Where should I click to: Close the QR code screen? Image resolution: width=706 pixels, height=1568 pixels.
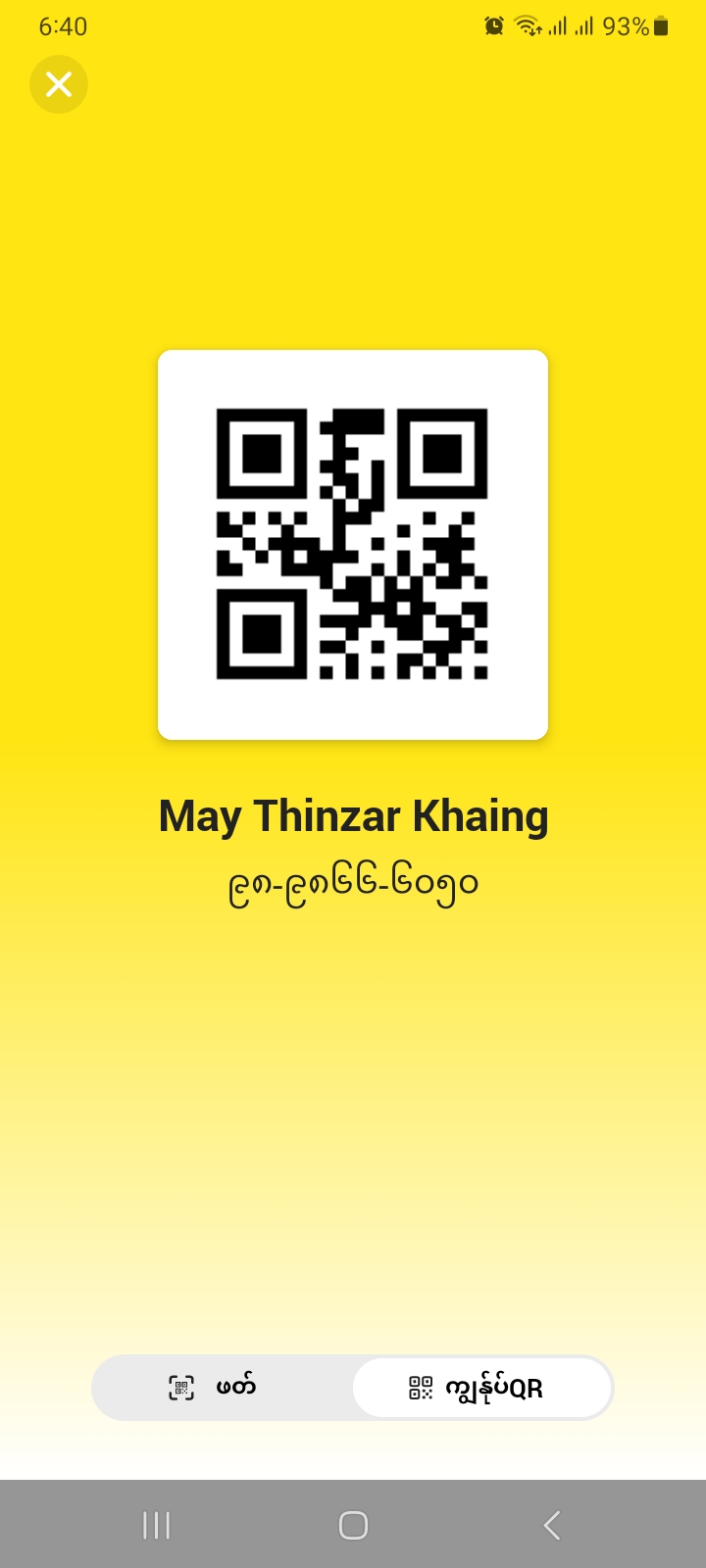tap(59, 84)
